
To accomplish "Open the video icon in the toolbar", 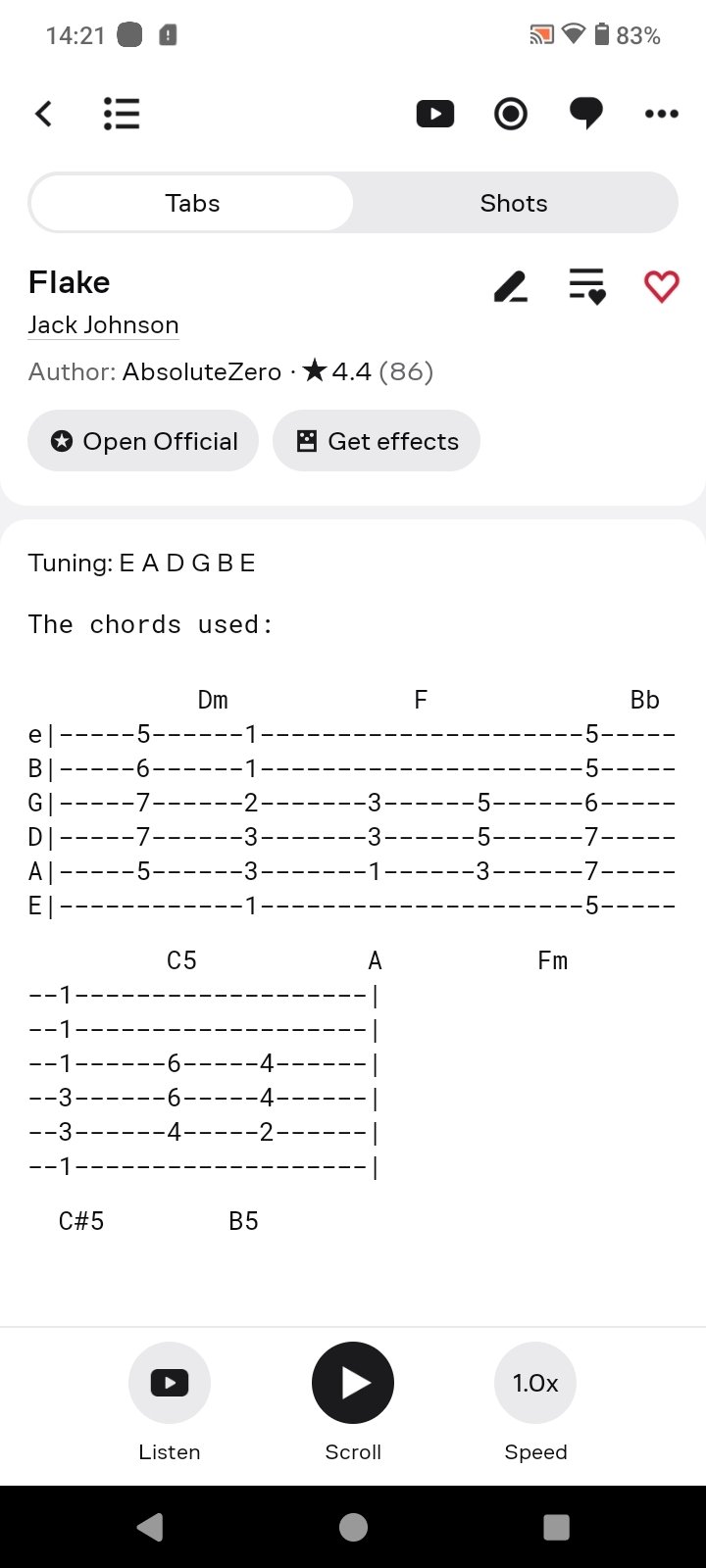I will point(435,114).
